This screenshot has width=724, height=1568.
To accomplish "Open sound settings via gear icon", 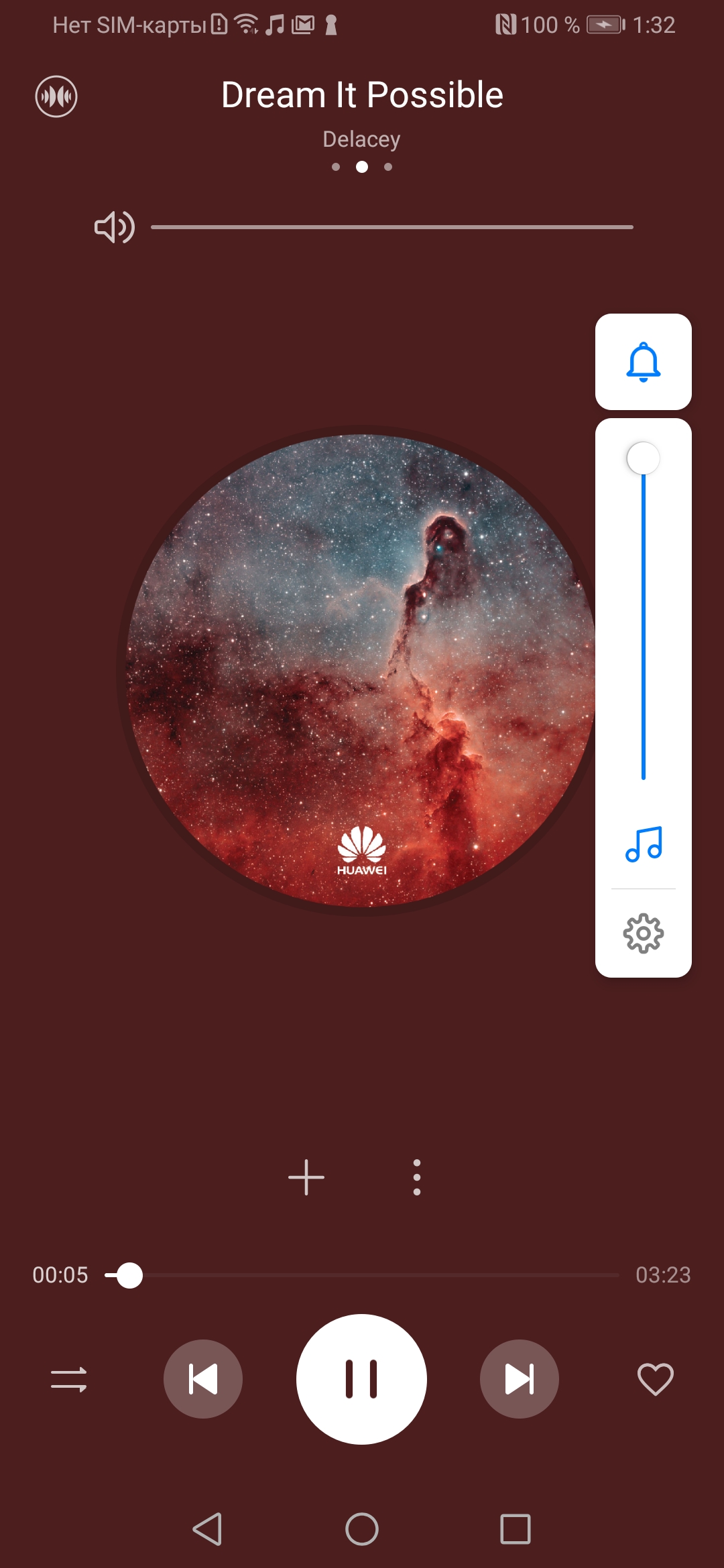I will 643,933.
